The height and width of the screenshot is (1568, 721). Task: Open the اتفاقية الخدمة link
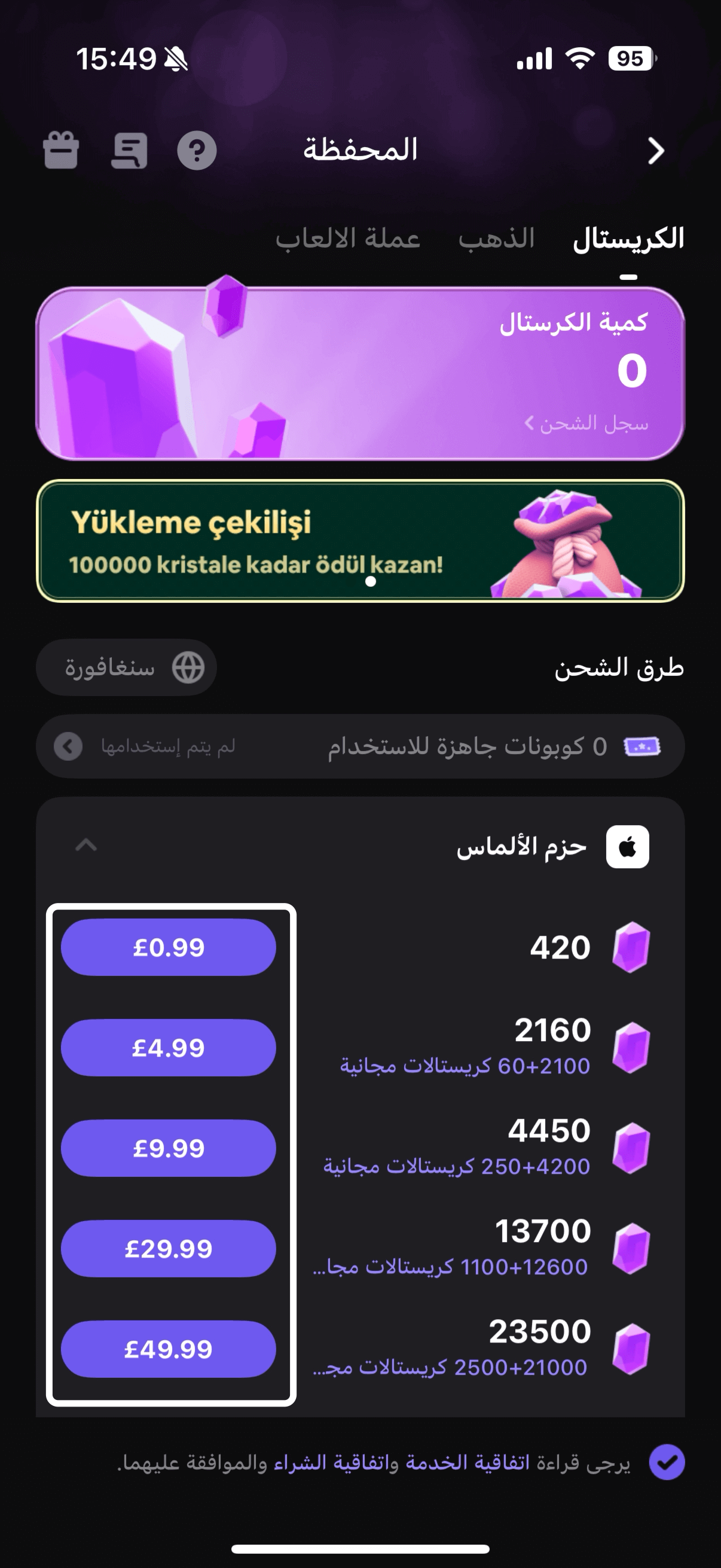tap(468, 1463)
